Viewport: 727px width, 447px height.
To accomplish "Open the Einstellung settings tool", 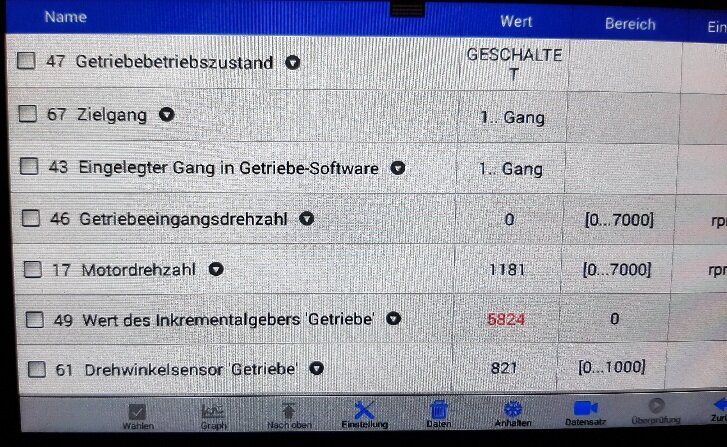I will pos(364,415).
